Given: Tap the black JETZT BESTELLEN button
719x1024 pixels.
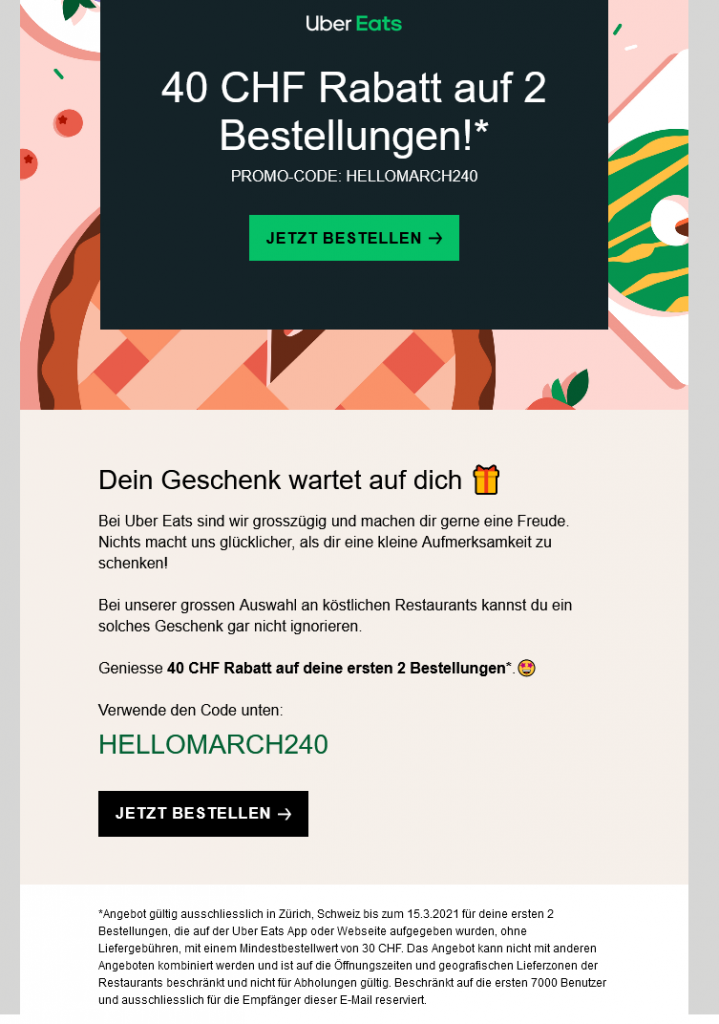Looking at the screenshot, I should coord(203,813).
